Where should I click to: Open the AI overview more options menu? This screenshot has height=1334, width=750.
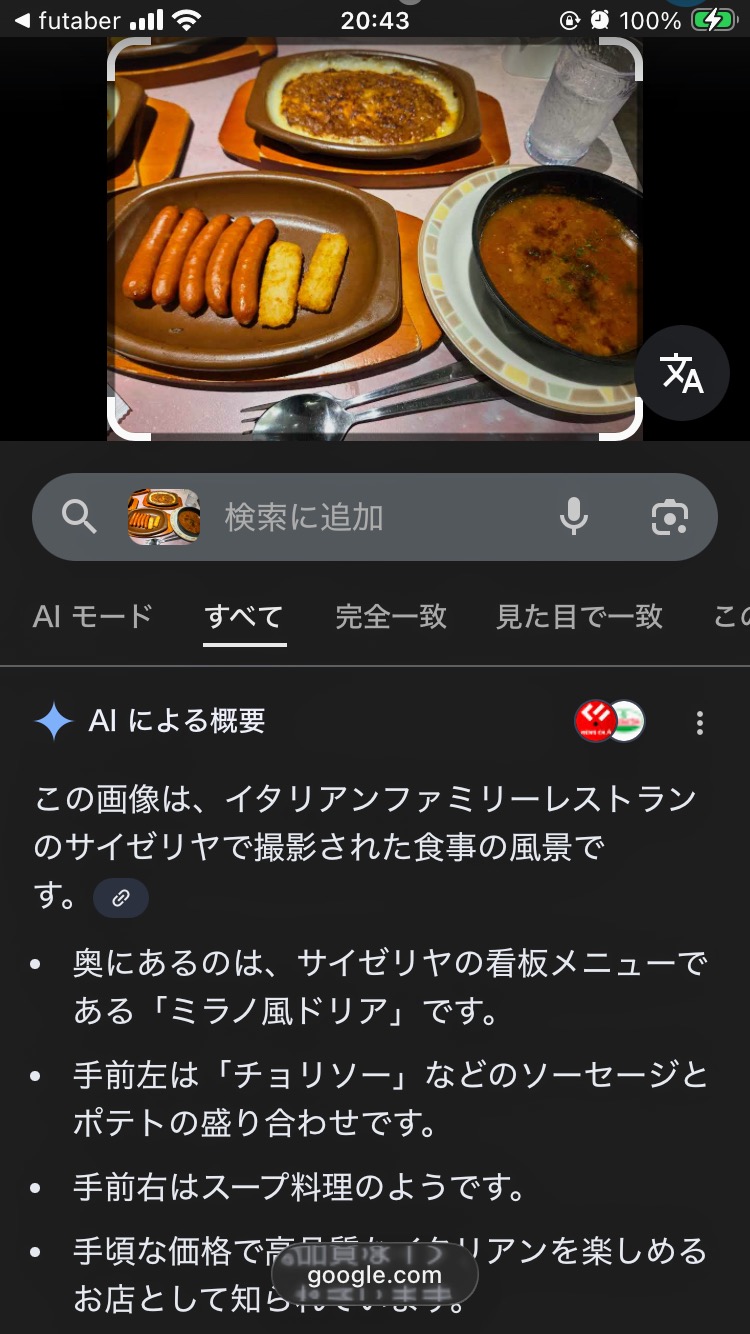pyautogui.click(x=699, y=722)
